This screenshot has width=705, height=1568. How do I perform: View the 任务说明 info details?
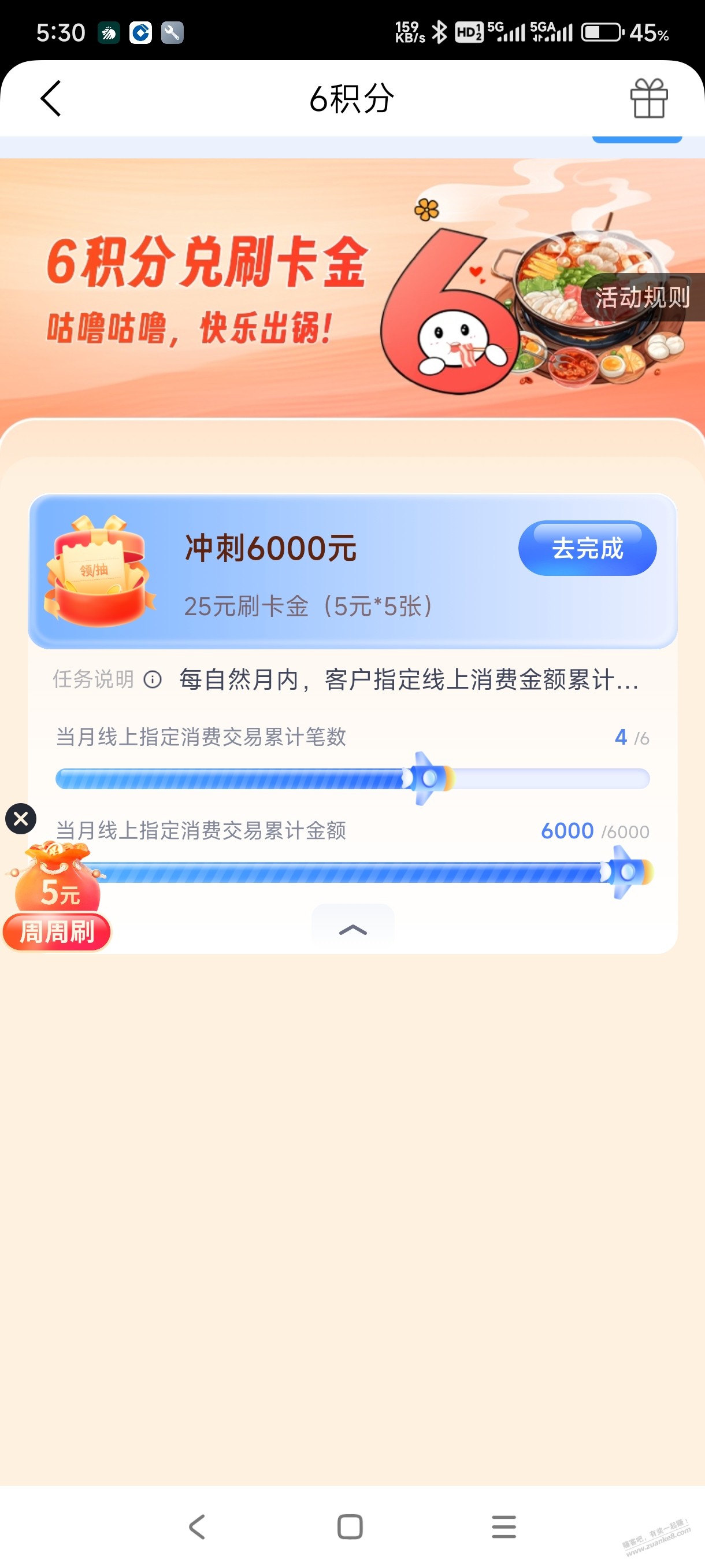(x=152, y=679)
